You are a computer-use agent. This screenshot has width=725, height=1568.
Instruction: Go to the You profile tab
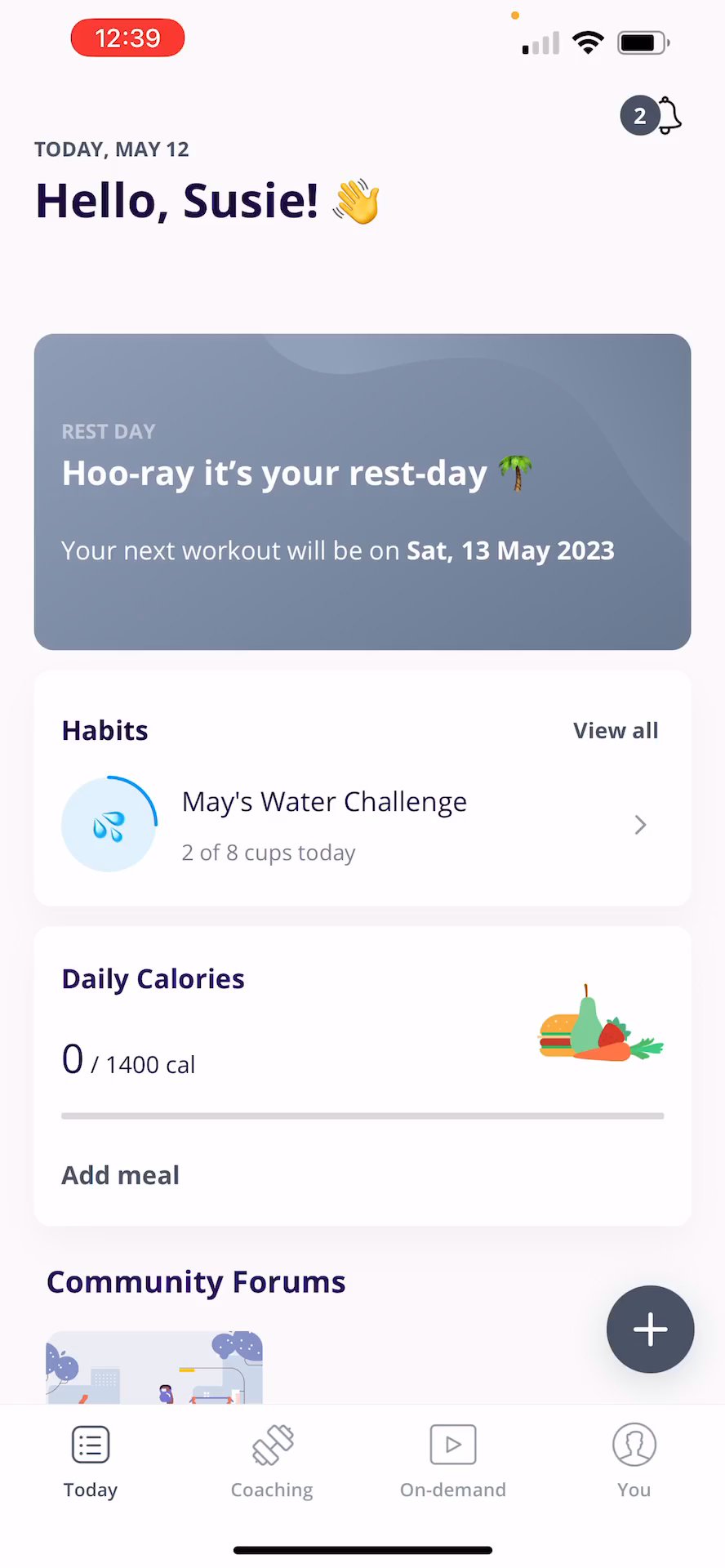[x=634, y=1462]
